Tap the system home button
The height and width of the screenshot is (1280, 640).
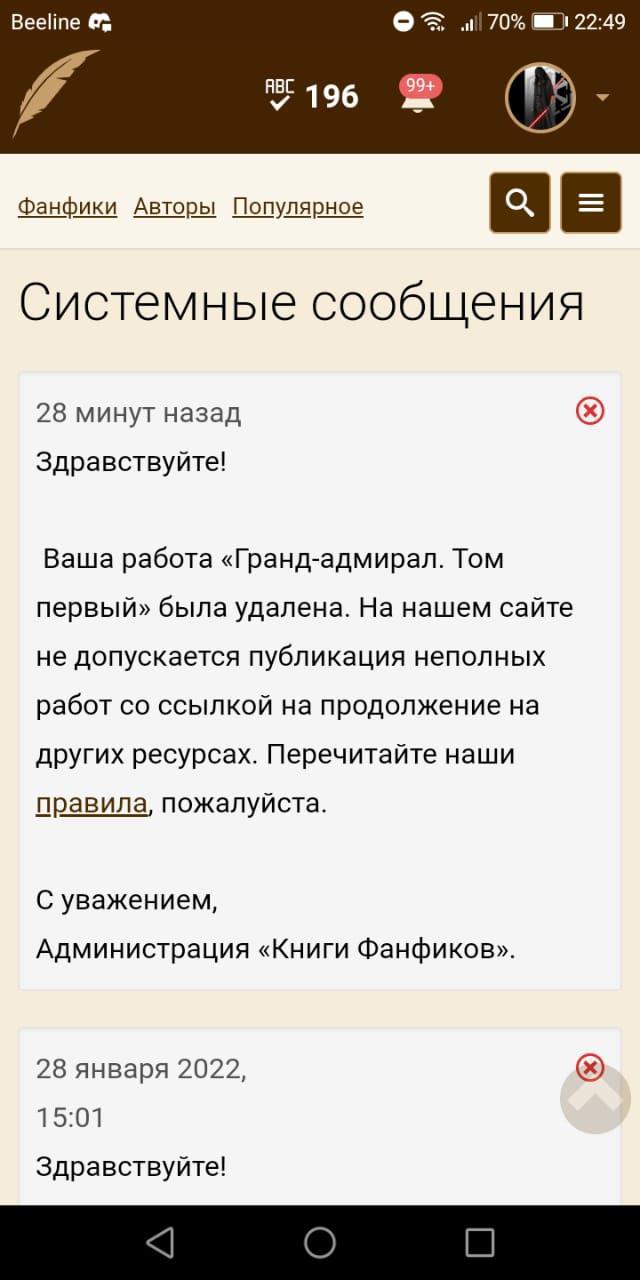click(320, 1242)
